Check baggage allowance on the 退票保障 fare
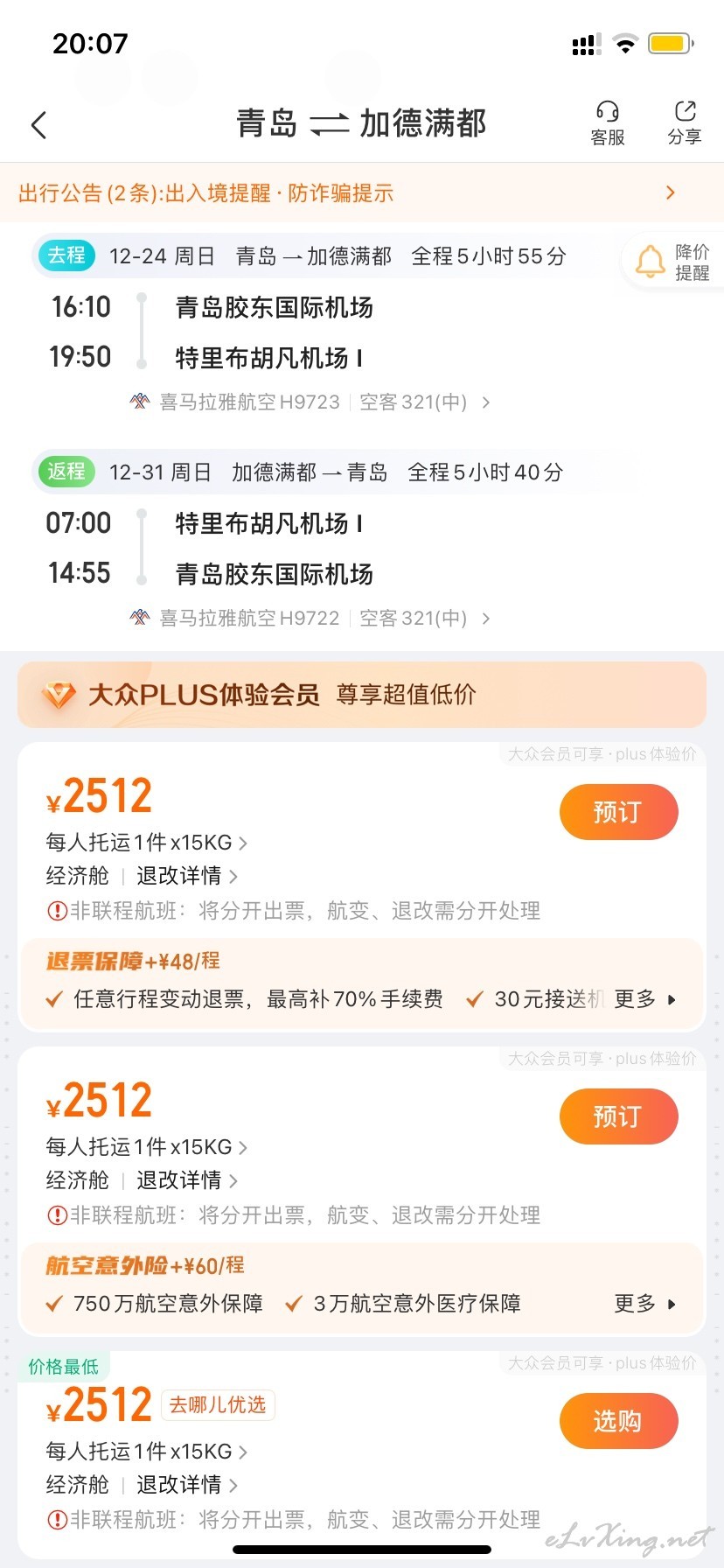This screenshot has height=1568, width=724. click(147, 843)
